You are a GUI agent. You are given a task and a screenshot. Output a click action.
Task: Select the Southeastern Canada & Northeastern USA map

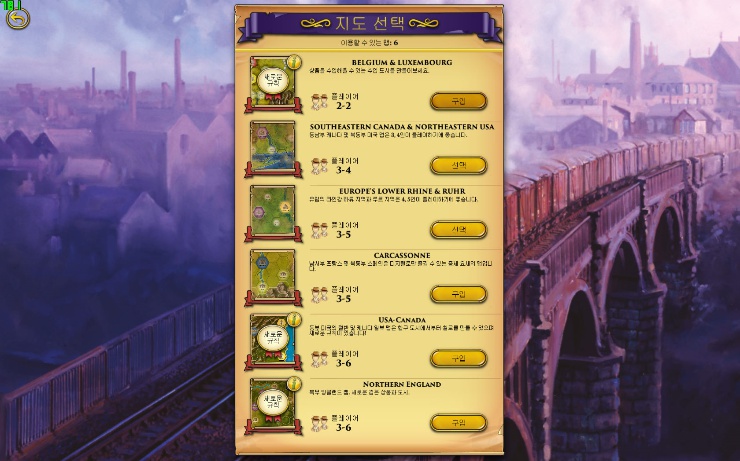pyautogui.click(x=458, y=166)
